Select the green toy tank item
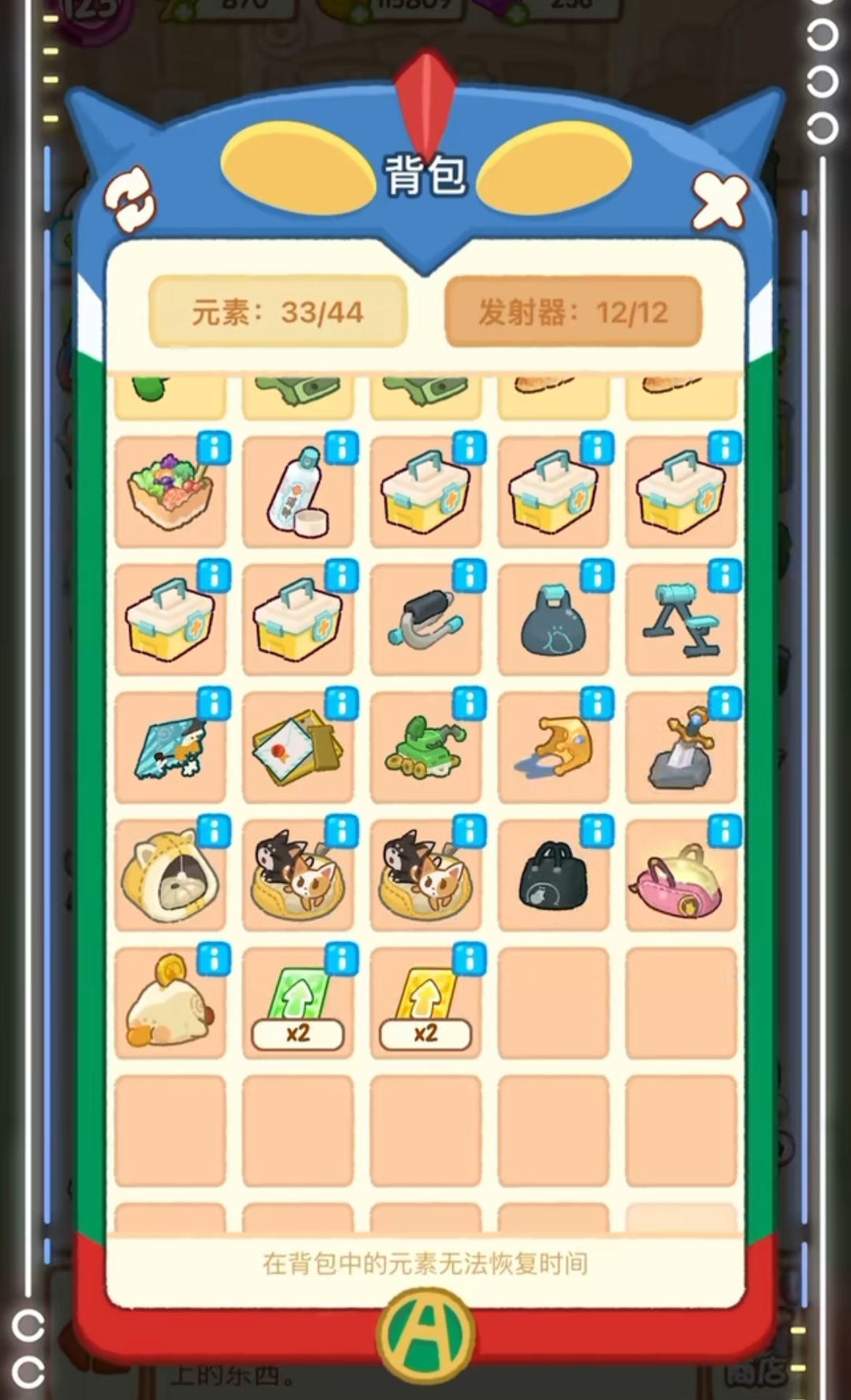 point(425,749)
